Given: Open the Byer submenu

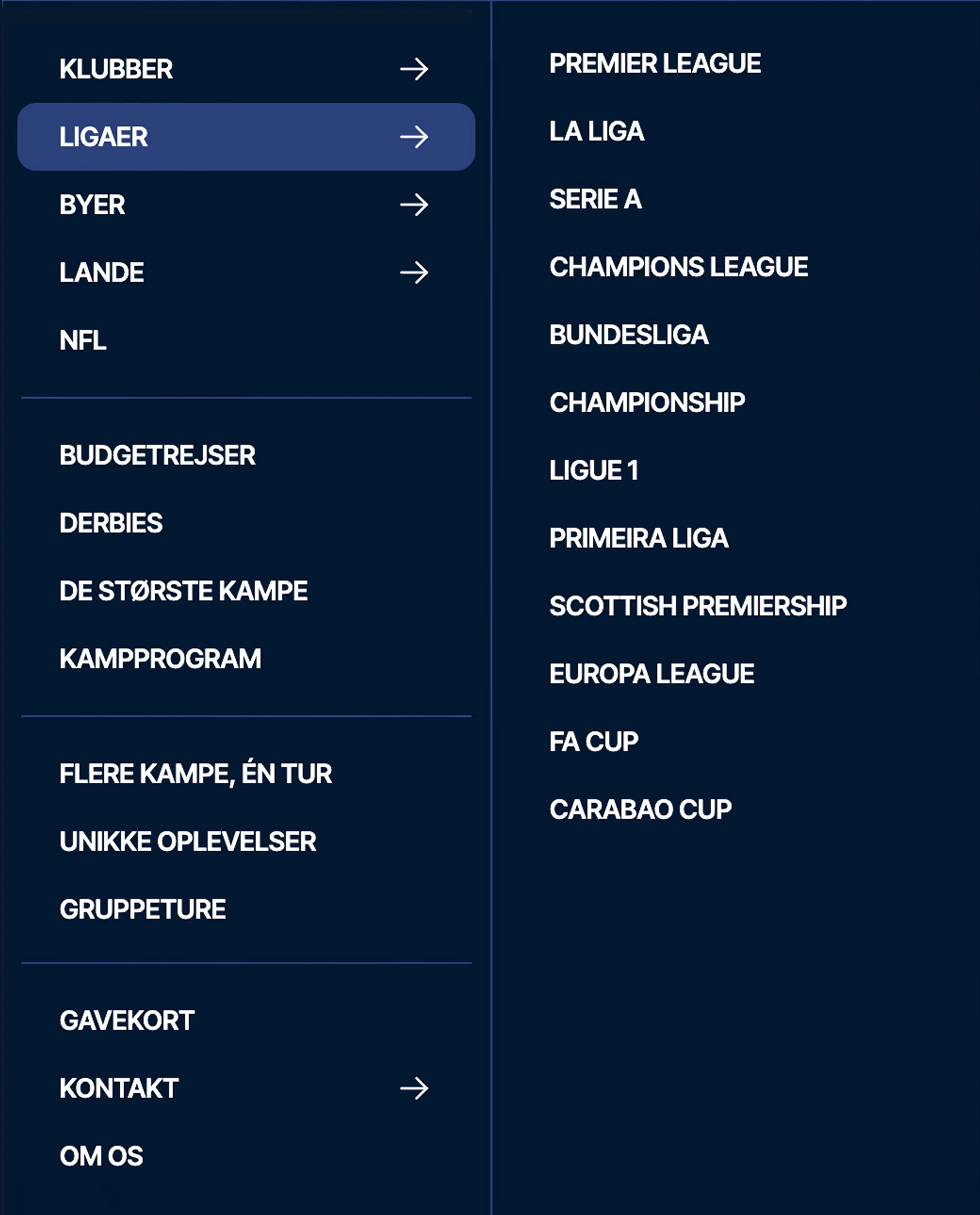Looking at the screenshot, I should pyautogui.click(x=414, y=205).
